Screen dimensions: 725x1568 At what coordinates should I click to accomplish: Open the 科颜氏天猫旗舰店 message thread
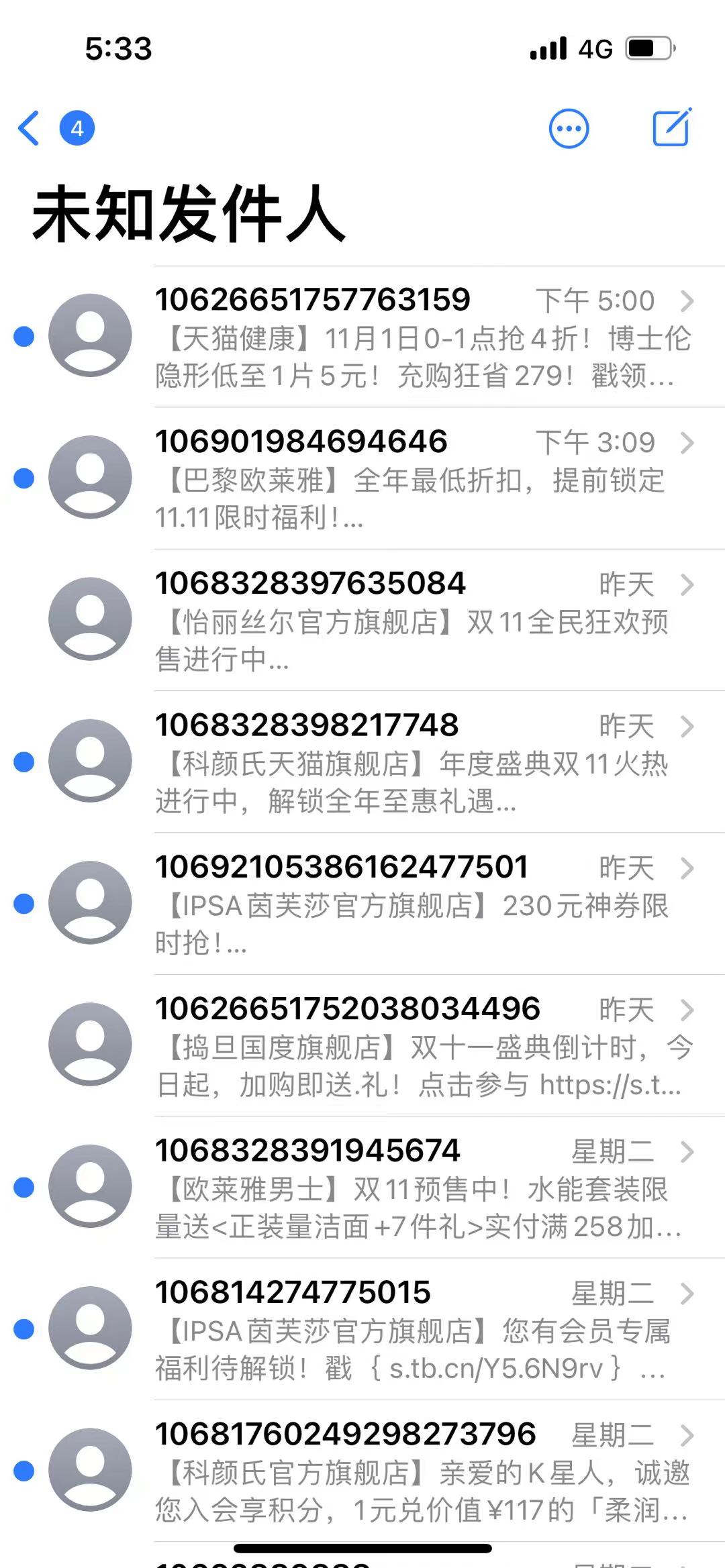coord(423,763)
